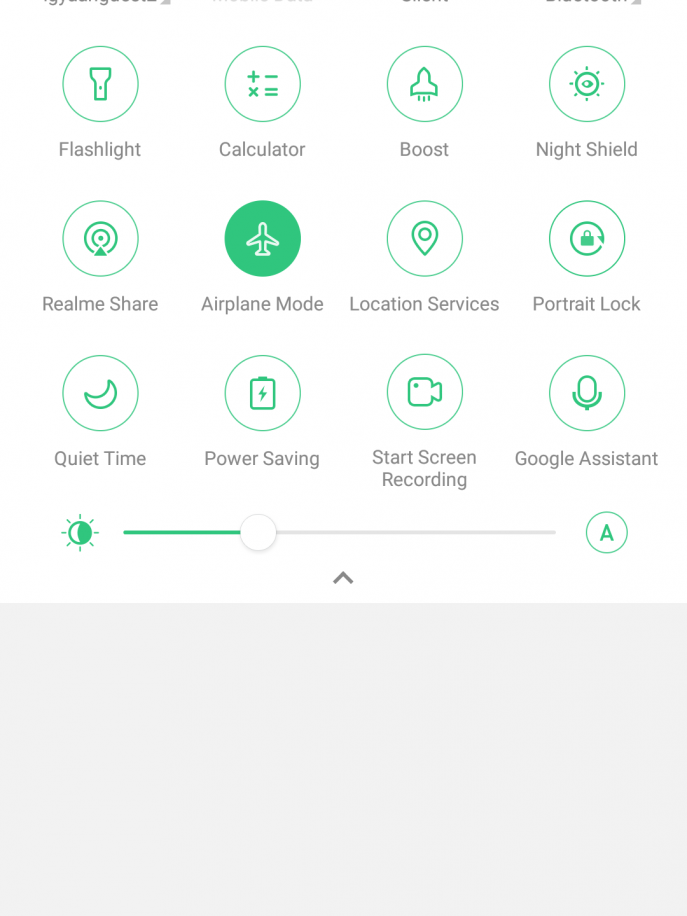Viewport: 687px width, 916px height.
Task: Launch Google Assistant
Action: (x=586, y=393)
